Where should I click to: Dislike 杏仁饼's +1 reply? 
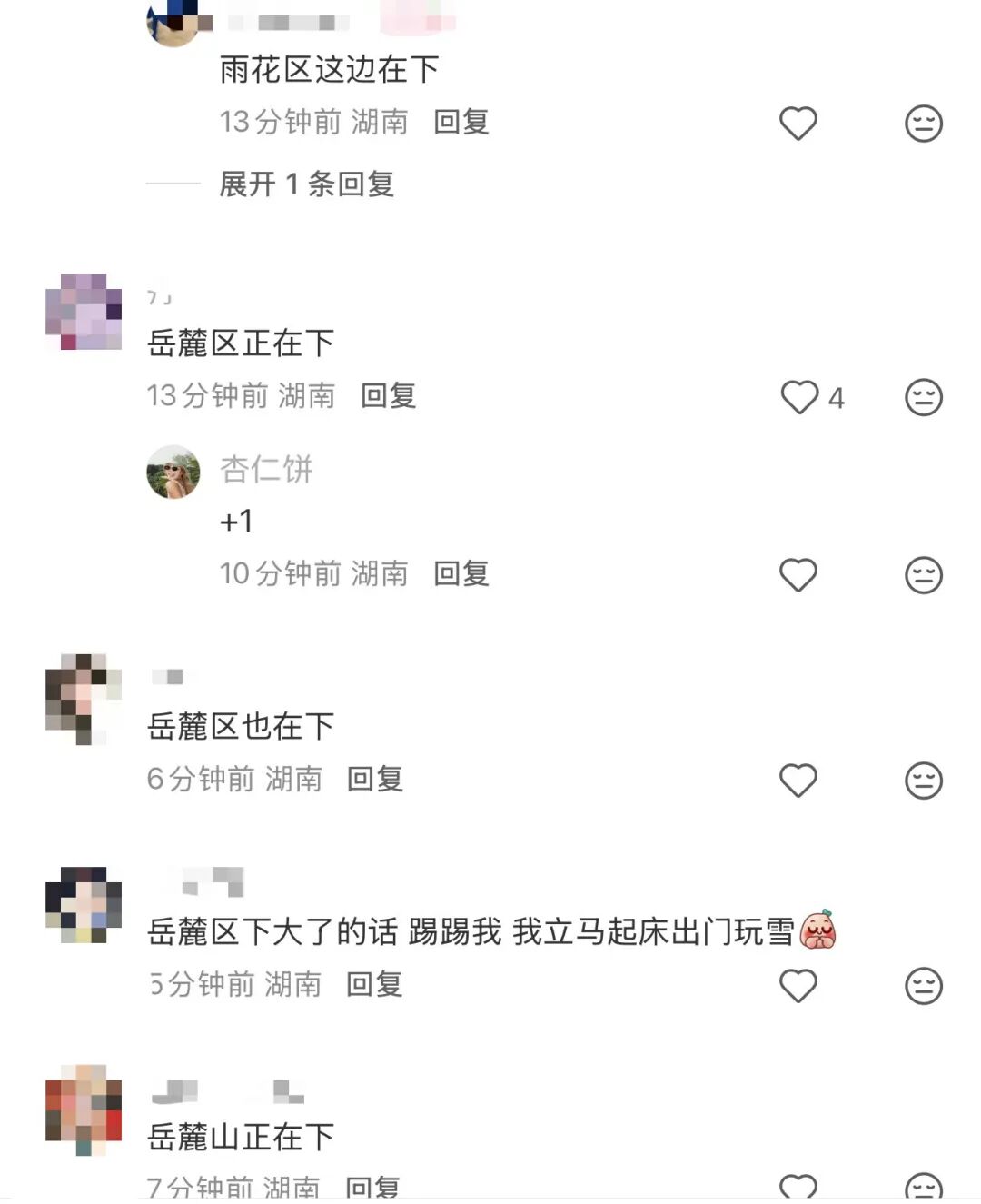(x=924, y=575)
